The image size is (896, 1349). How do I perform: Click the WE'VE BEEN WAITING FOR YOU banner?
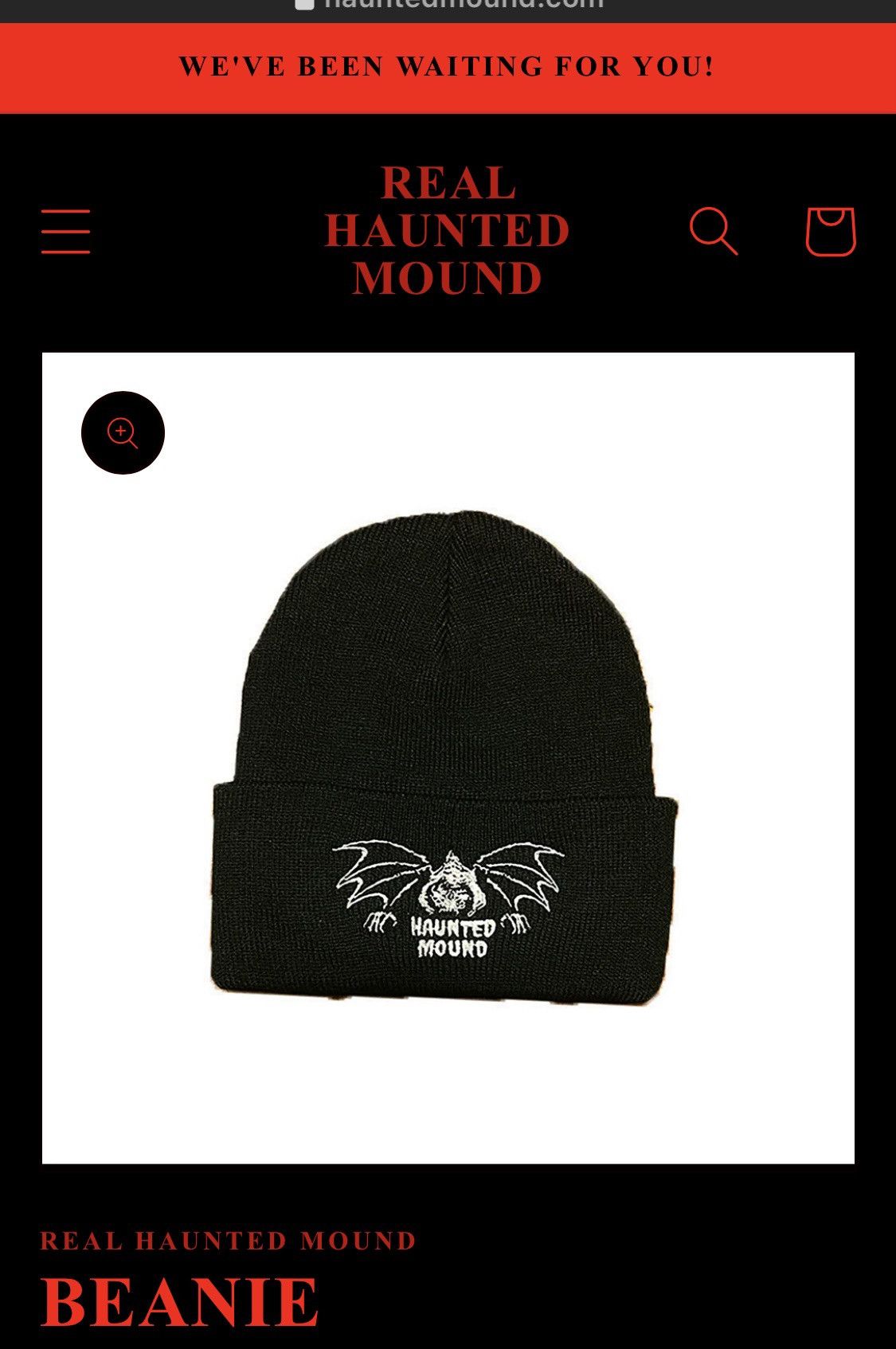448,65
